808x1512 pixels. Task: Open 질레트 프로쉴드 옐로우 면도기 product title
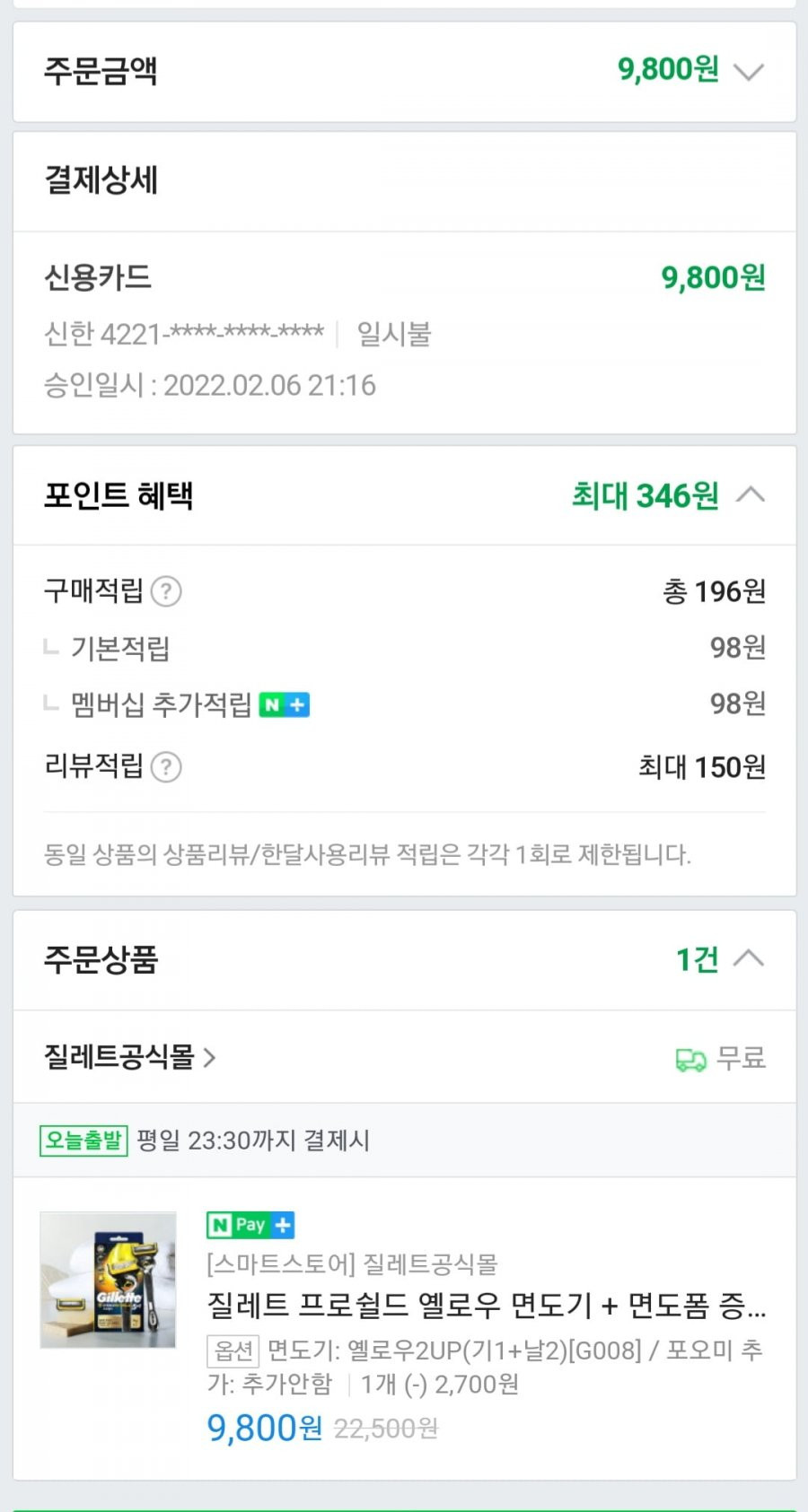(x=487, y=1306)
